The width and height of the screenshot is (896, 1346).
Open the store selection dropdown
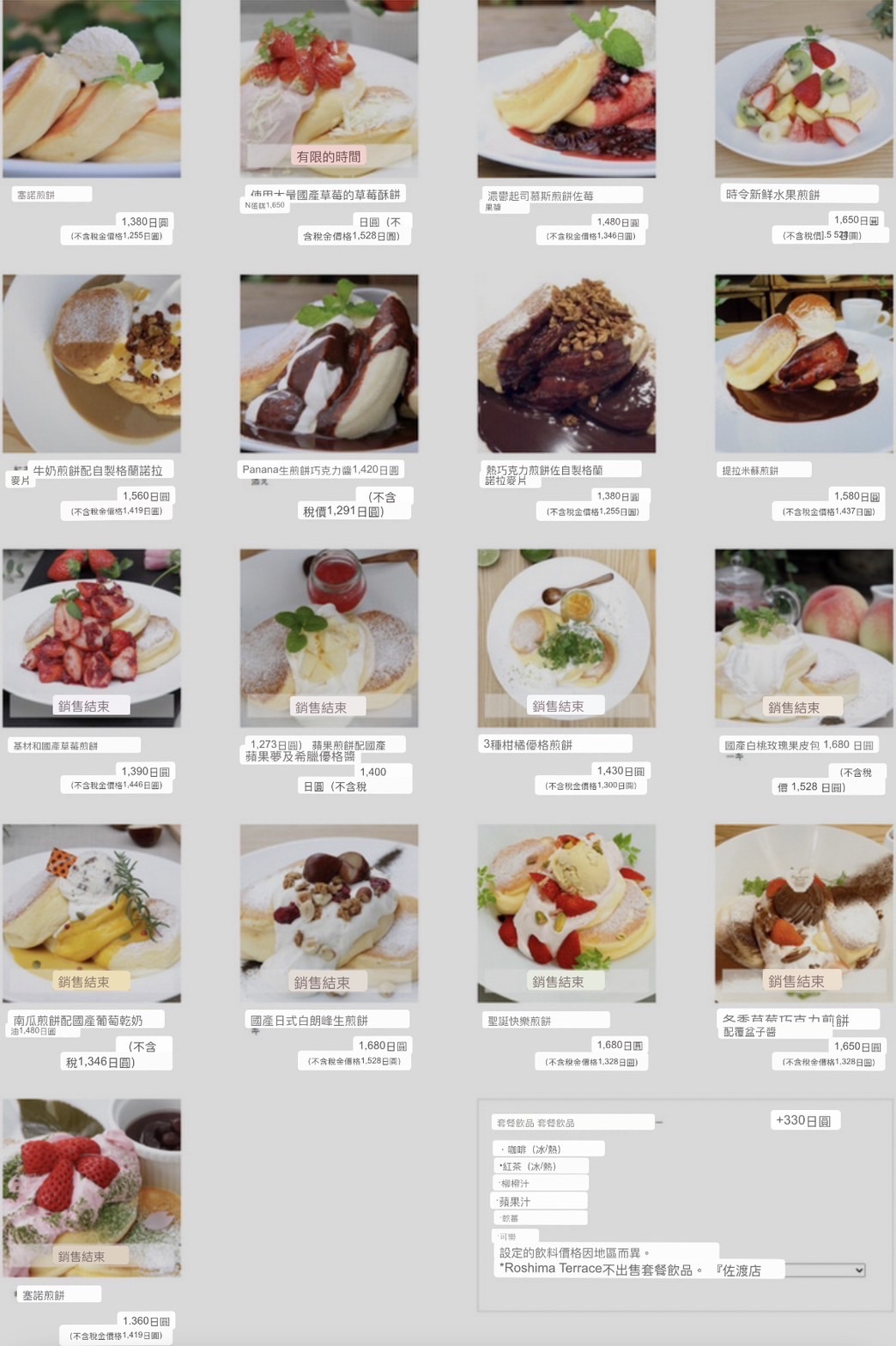[x=824, y=1270]
